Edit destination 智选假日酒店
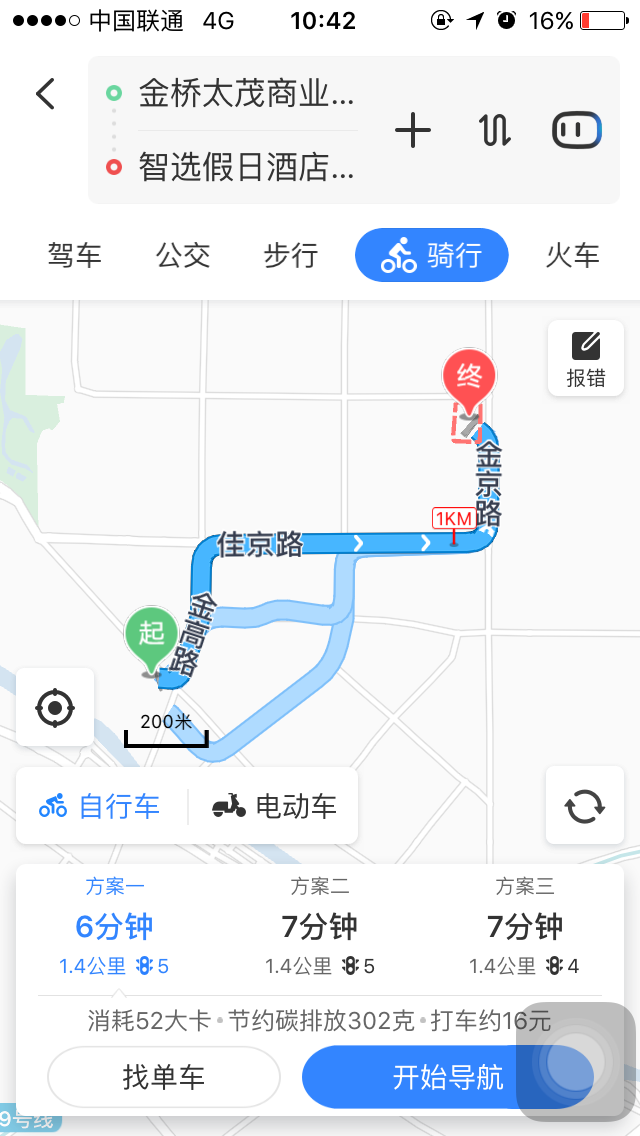 [x=246, y=166]
